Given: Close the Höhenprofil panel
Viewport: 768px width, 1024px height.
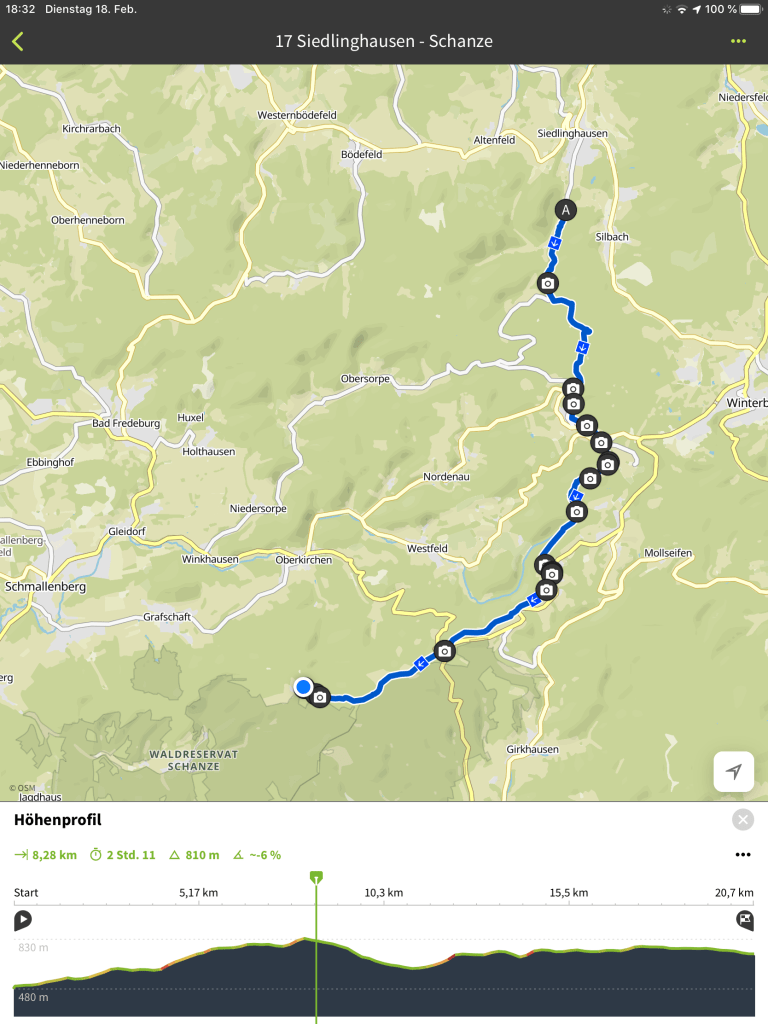Looking at the screenshot, I should 742,820.
